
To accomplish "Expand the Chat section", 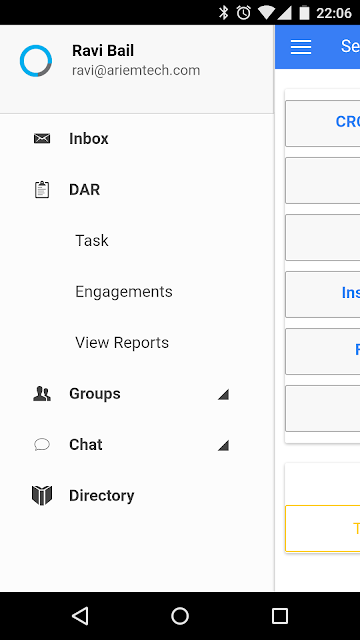I will (x=137, y=445).
